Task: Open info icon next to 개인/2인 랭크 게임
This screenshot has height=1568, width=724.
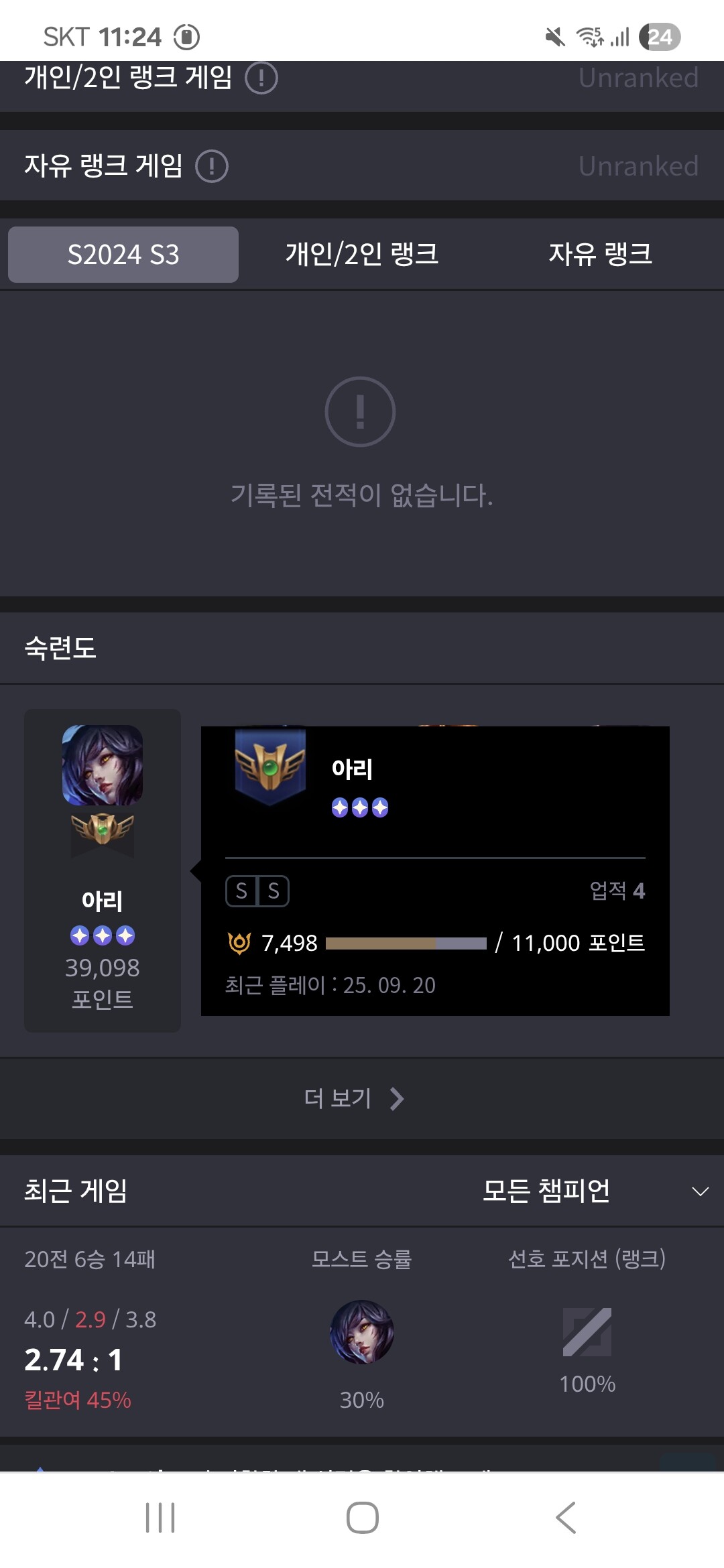Action: point(261,78)
